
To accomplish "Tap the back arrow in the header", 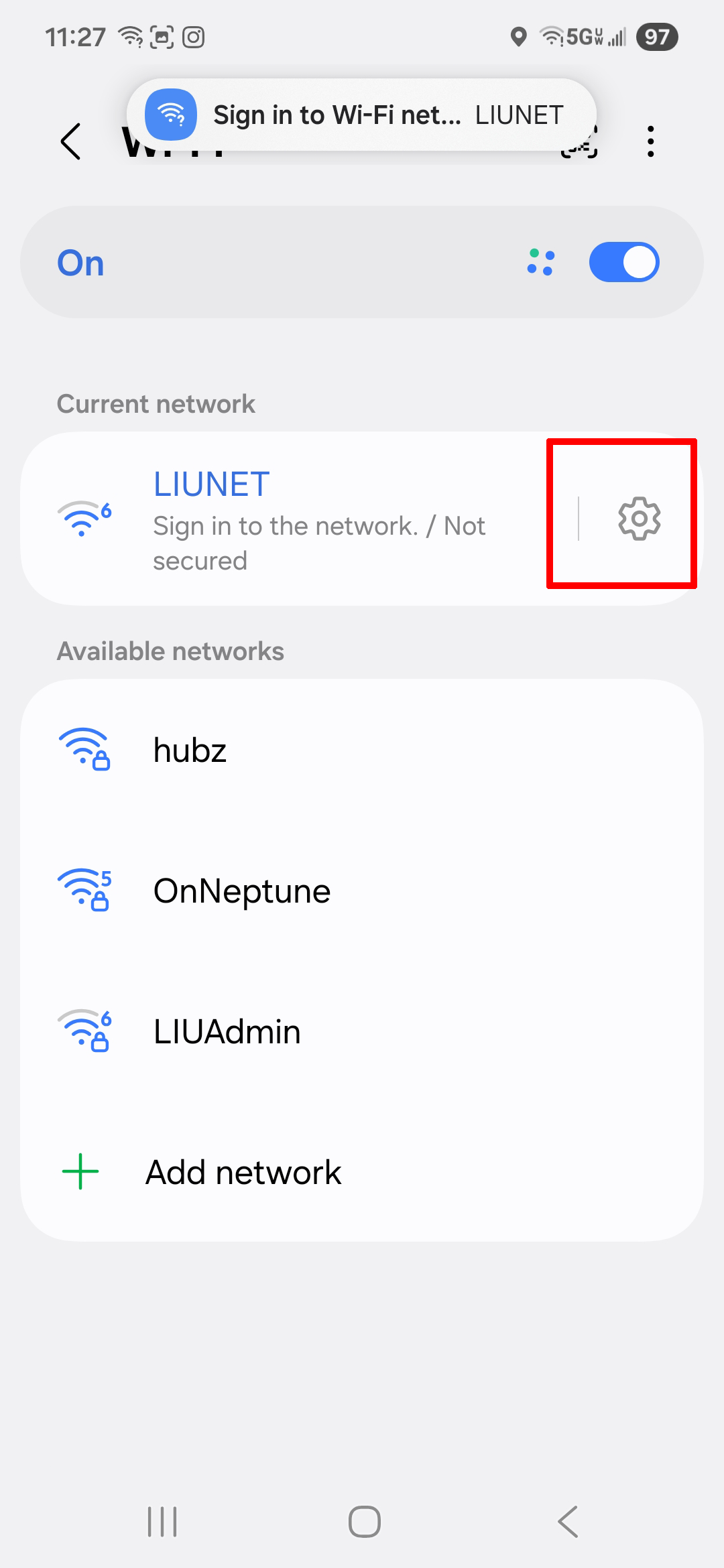I will (x=72, y=142).
